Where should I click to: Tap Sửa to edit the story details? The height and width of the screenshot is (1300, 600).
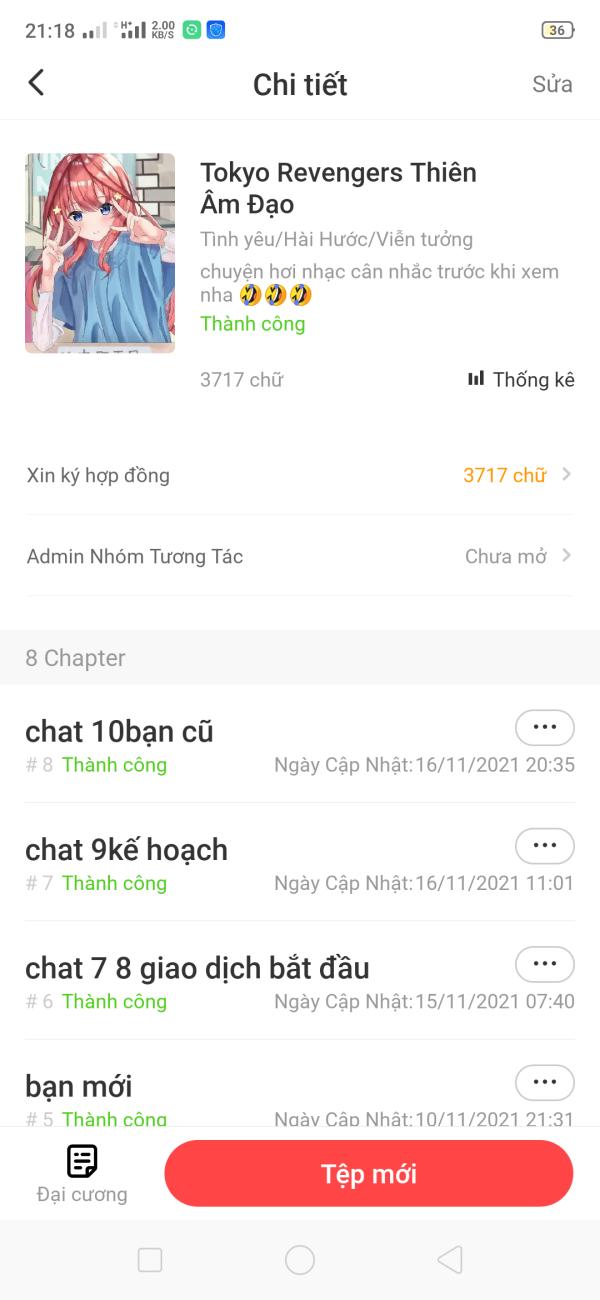tap(552, 84)
